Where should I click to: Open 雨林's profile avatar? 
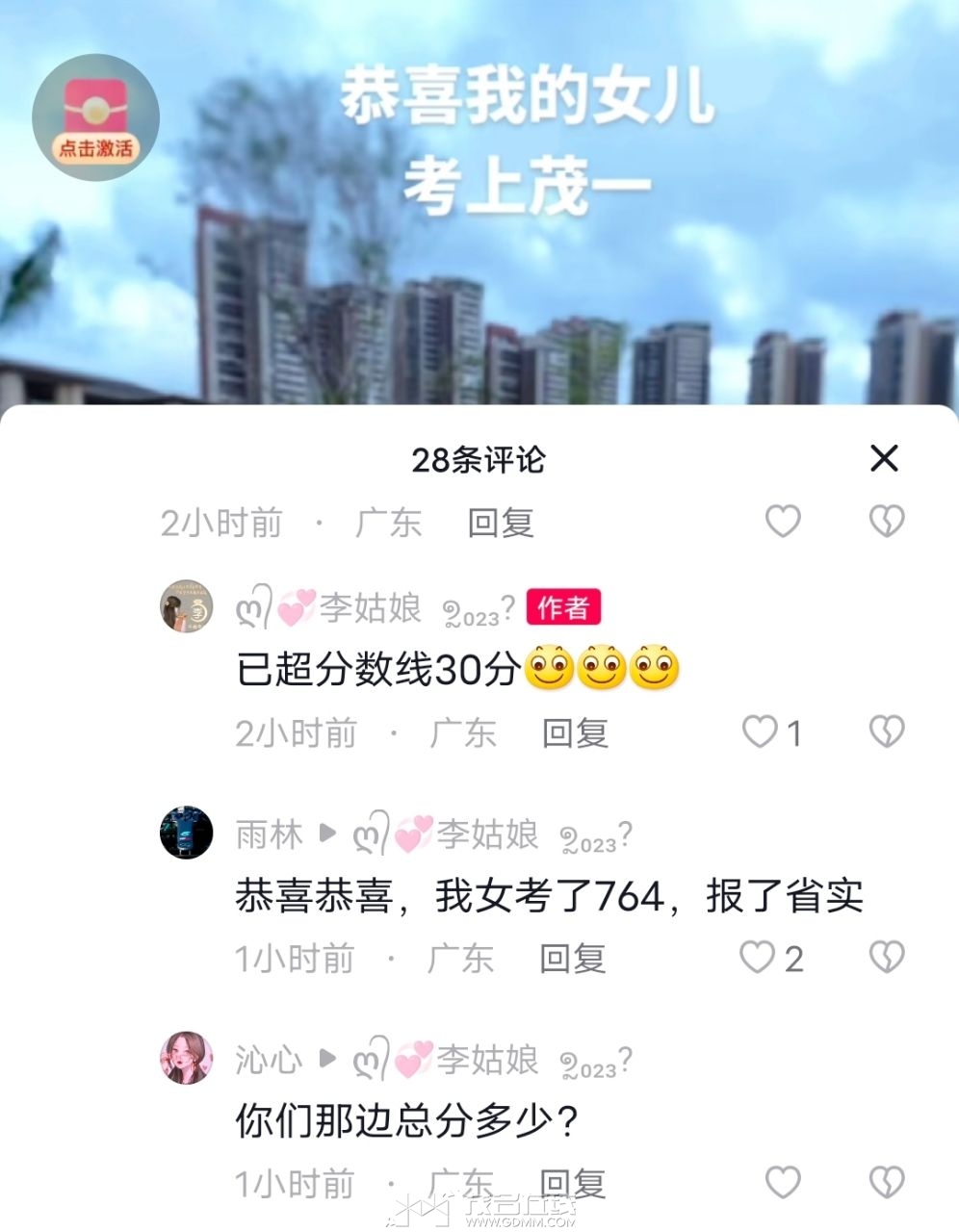pos(186,833)
